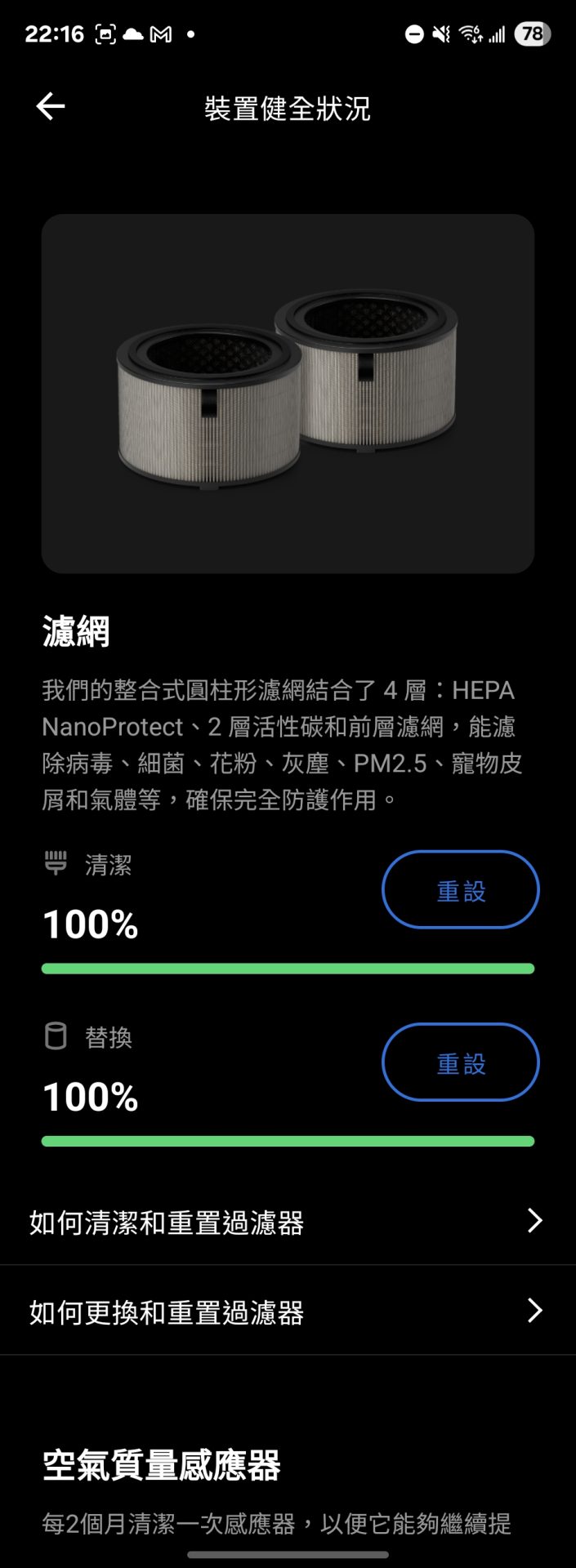The image size is (576, 1568).
Task: Tap 重設 button for 替換
Action: (460, 1062)
